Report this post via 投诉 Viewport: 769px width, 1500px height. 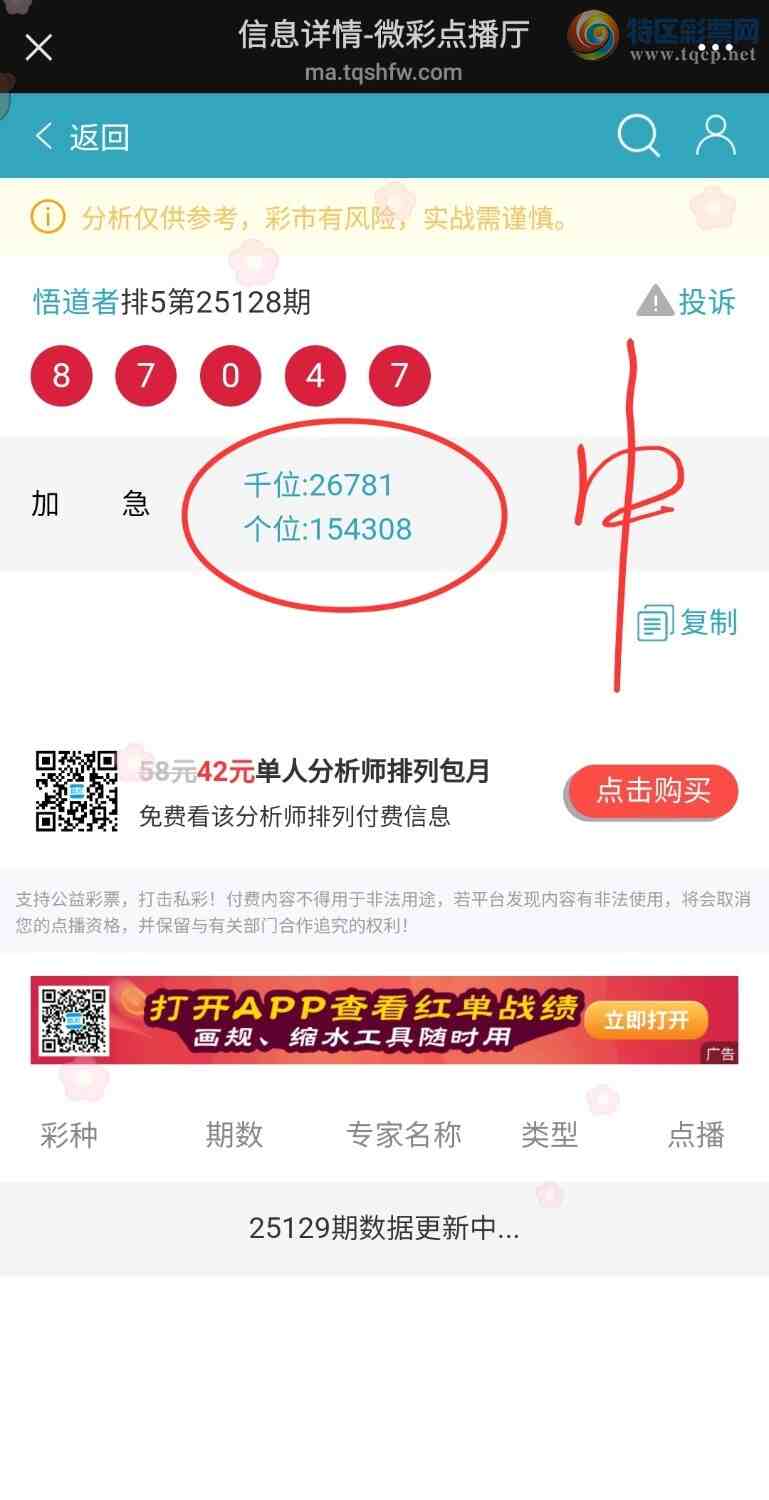688,301
